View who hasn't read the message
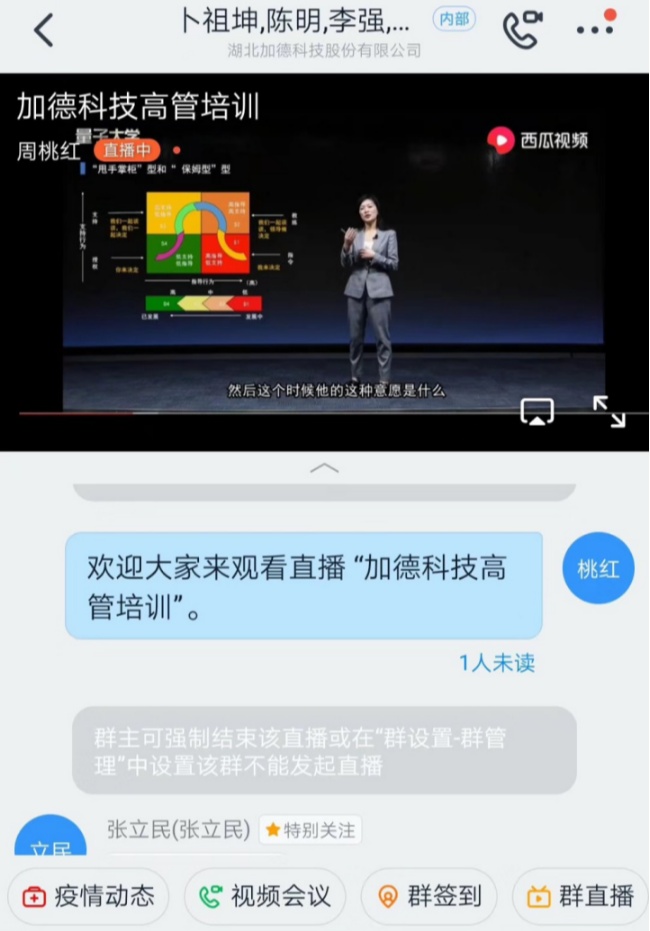This screenshot has height=931, width=650. (x=496, y=663)
